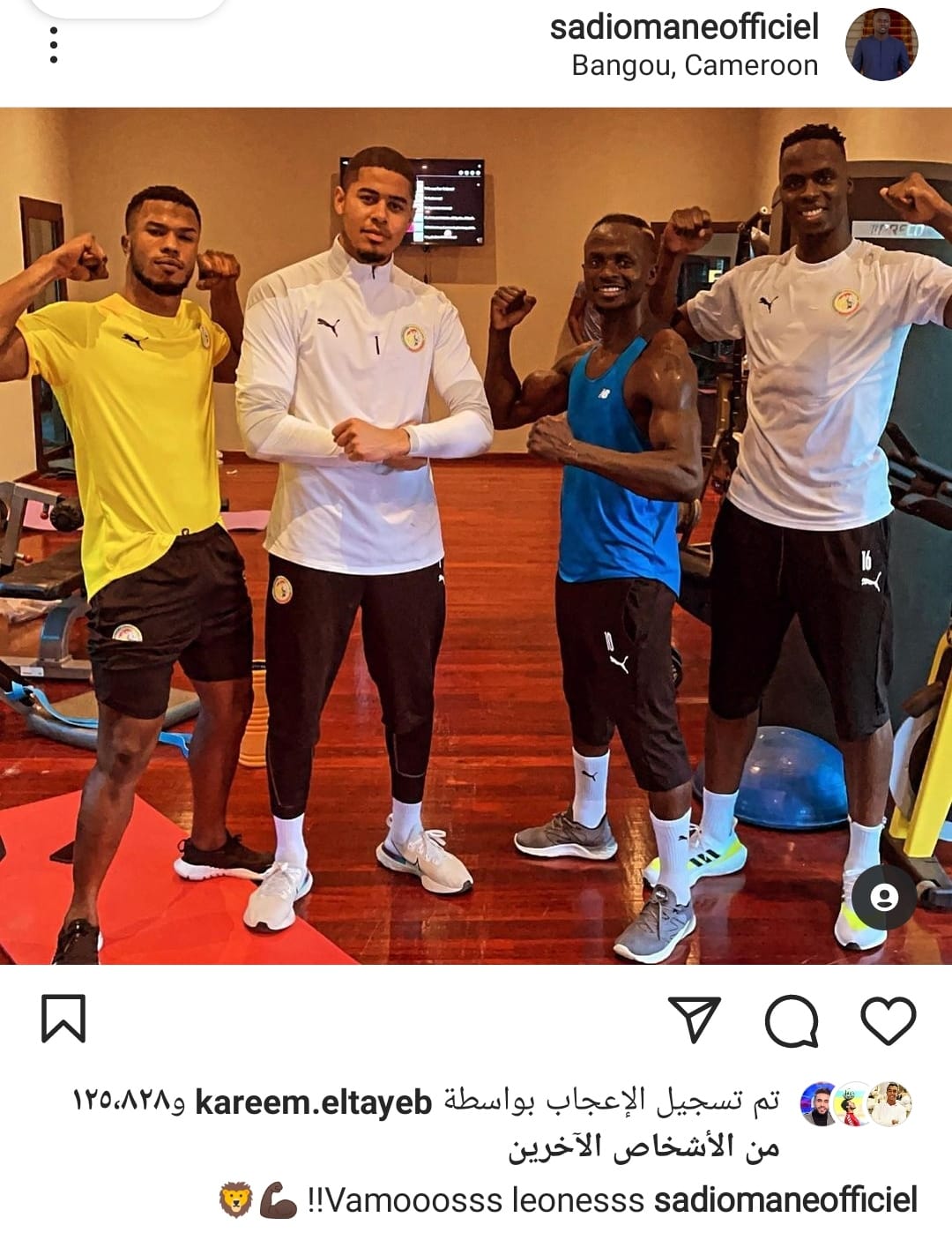The height and width of the screenshot is (1240, 952).
Task: Save the post with the bookmark icon
Action: pos(63,1019)
